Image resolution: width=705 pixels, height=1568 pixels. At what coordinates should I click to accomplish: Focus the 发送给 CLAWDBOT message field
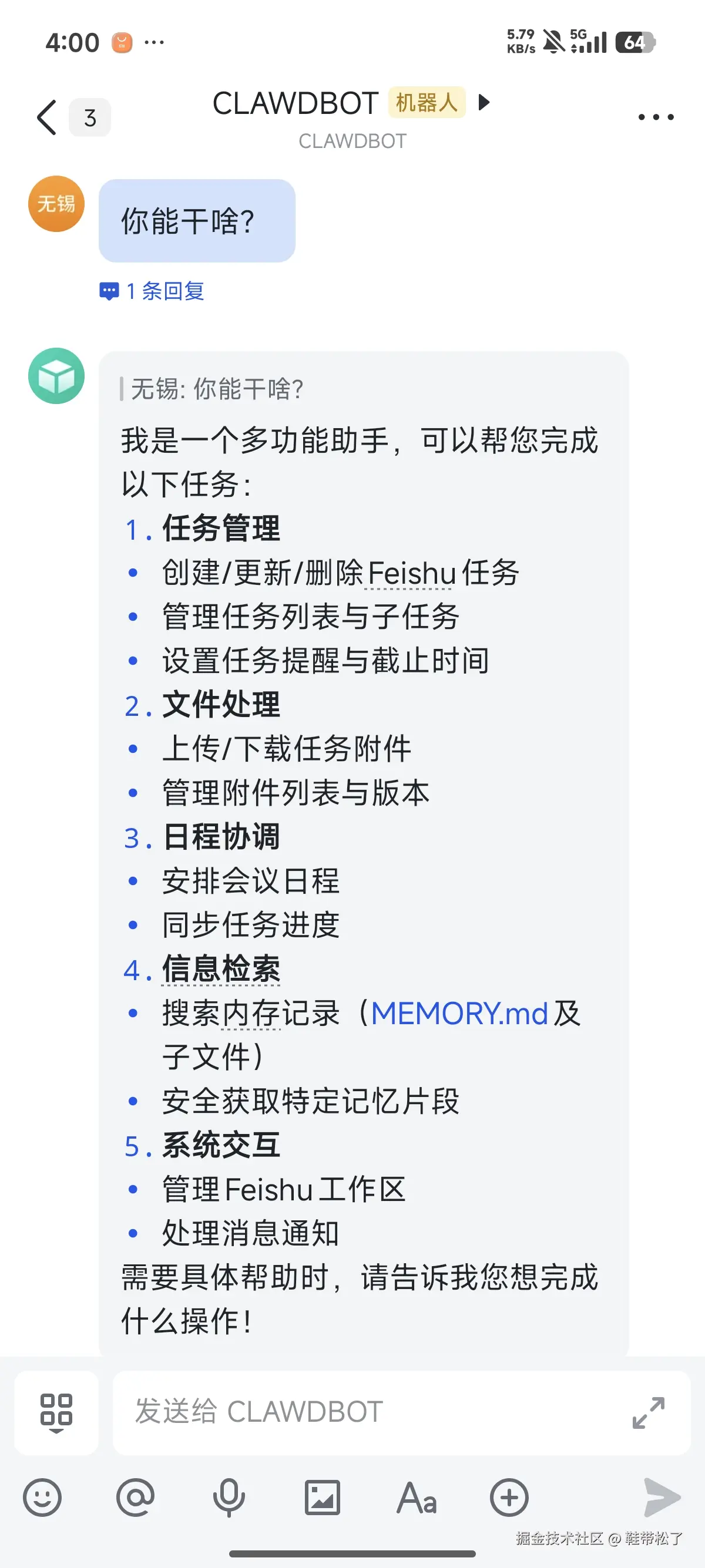click(365, 1412)
